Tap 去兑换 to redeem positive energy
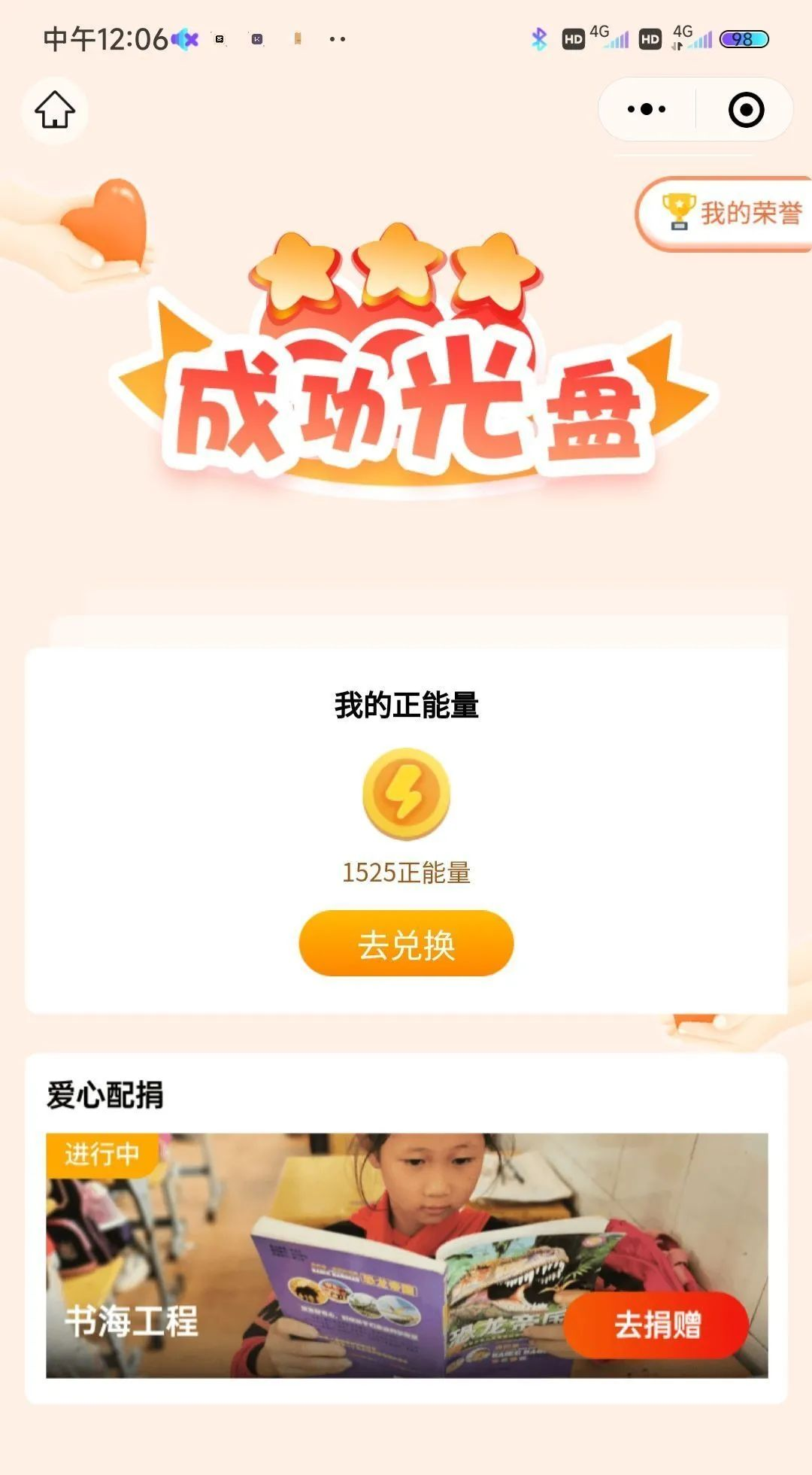The width and height of the screenshot is (812, 1475). point(406,944)
